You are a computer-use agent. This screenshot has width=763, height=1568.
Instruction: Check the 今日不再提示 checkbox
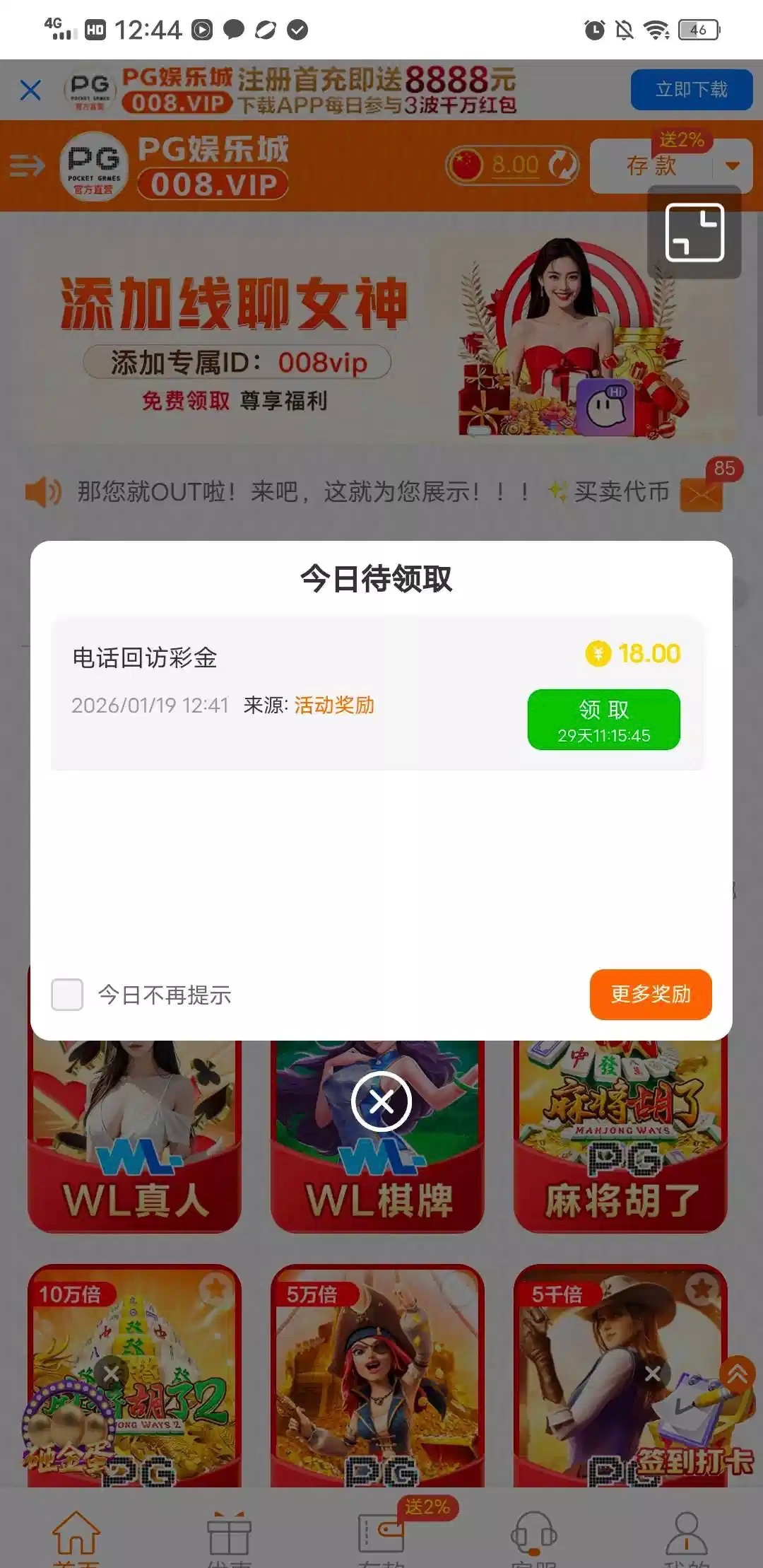tap(67, 995)
